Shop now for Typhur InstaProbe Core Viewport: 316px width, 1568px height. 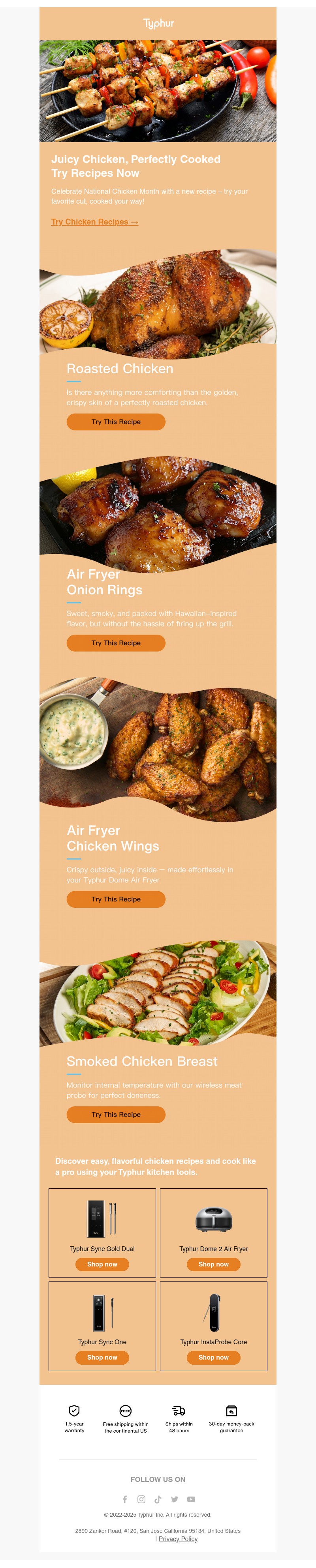[214, 1357]
